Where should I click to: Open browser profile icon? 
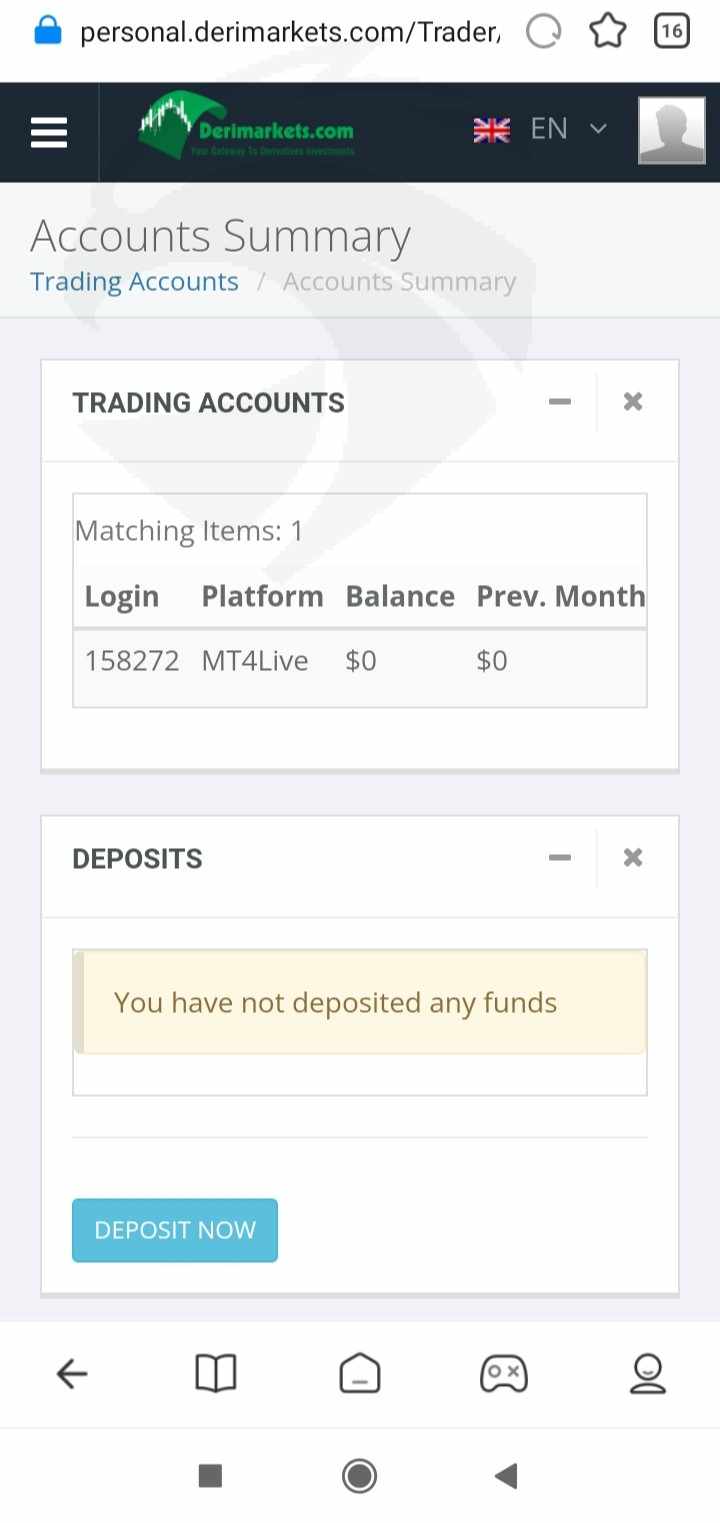click(x=648, y=1374)
